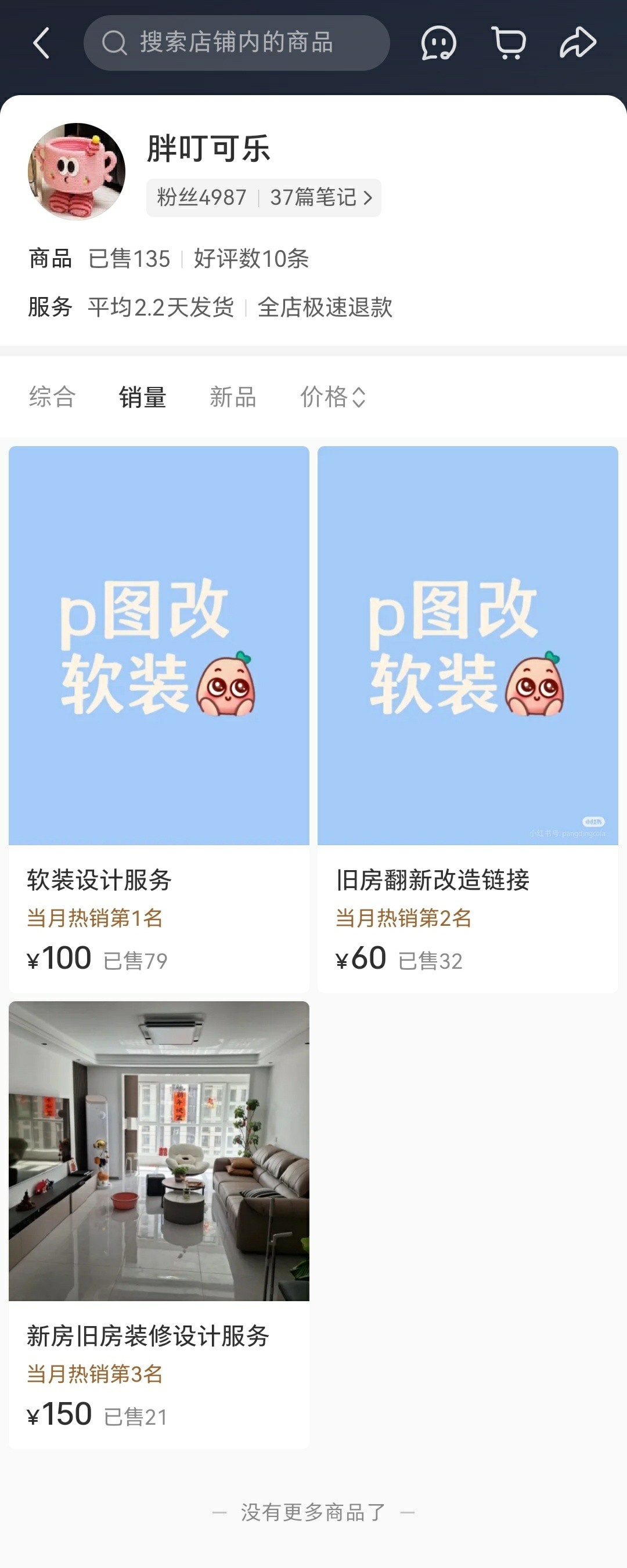Open the shopping cart
Screen dimensions: 627x1568
(x=508, y=44)
